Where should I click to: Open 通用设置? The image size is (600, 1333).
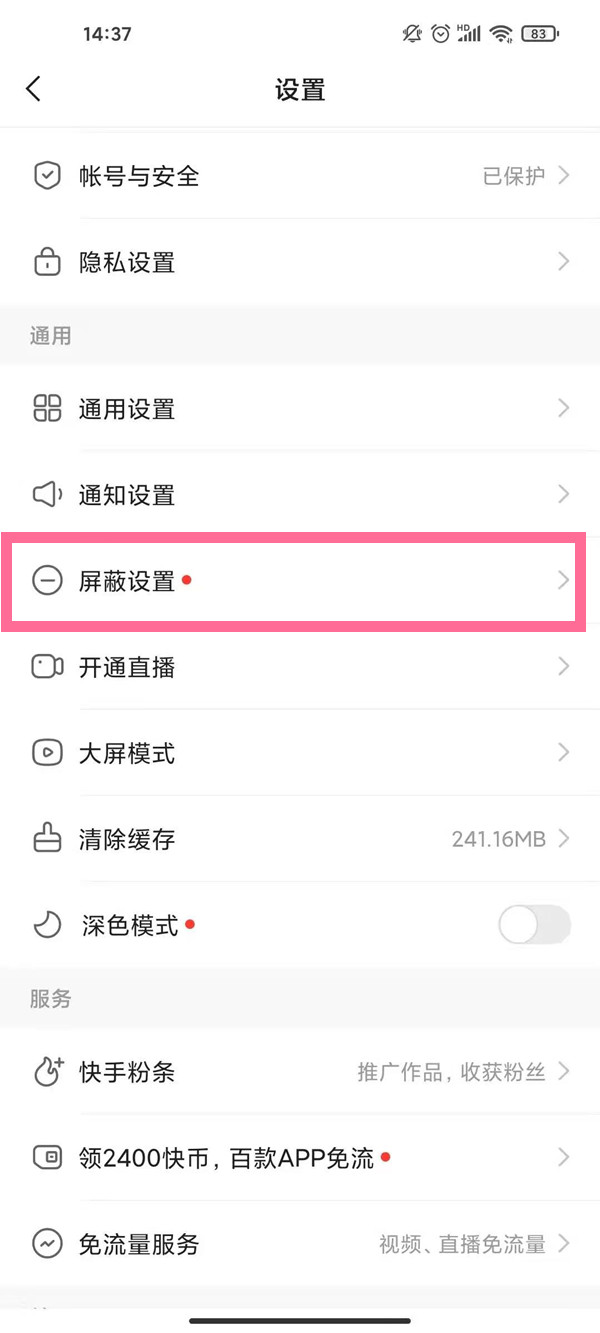tap(300, 408)
